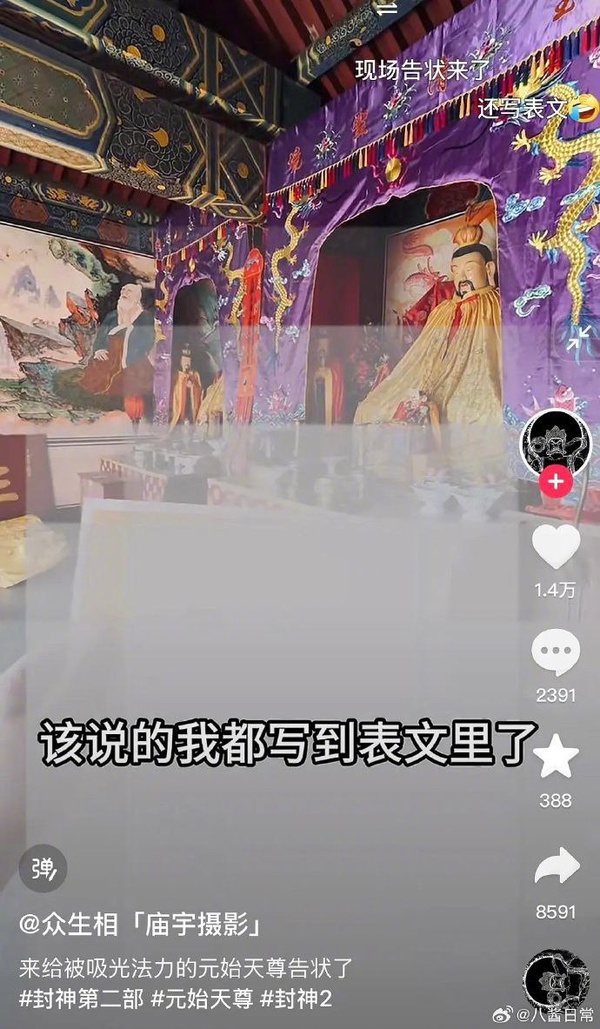
Task: Enter full-screen with the expand arrows icon
Action: 578,339
